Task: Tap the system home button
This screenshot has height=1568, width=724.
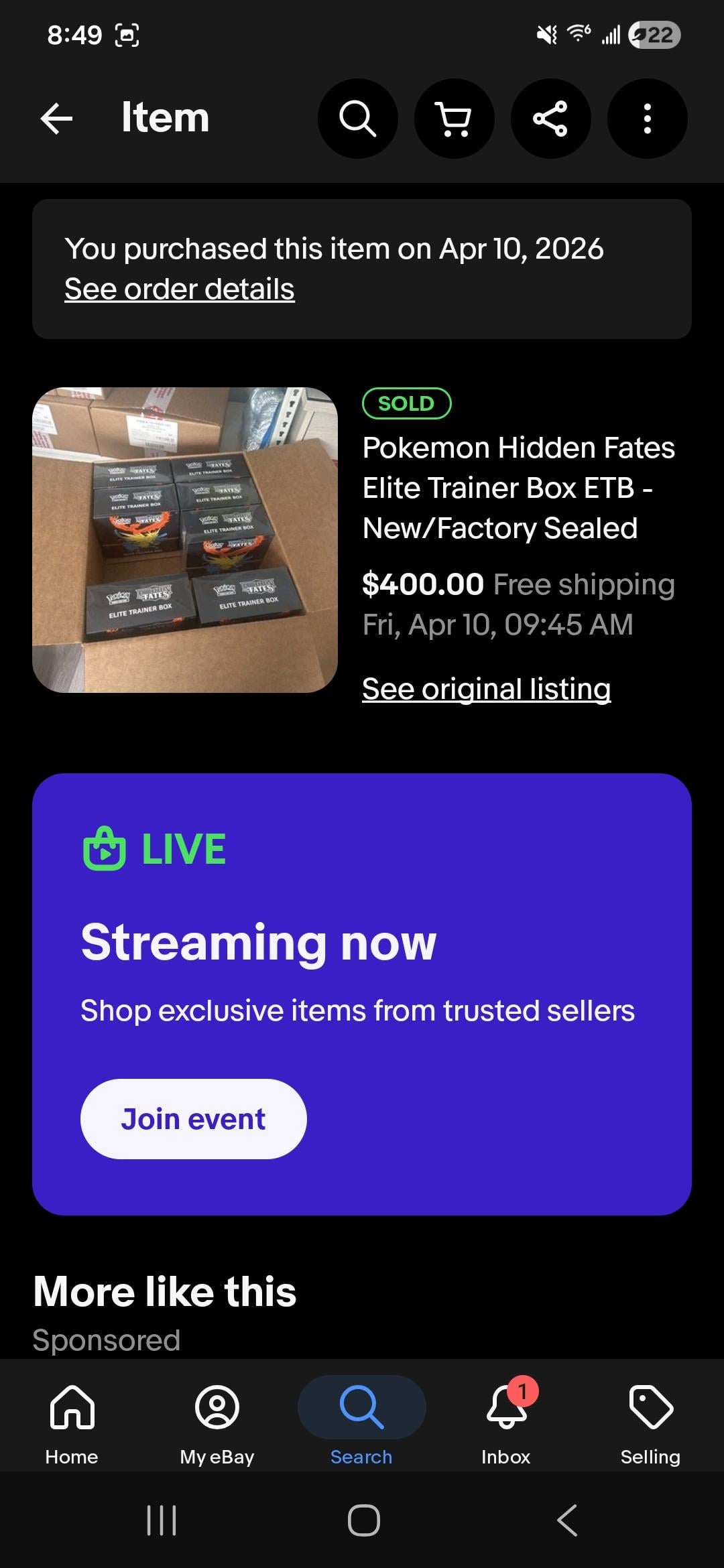Action: [363, 1520]
